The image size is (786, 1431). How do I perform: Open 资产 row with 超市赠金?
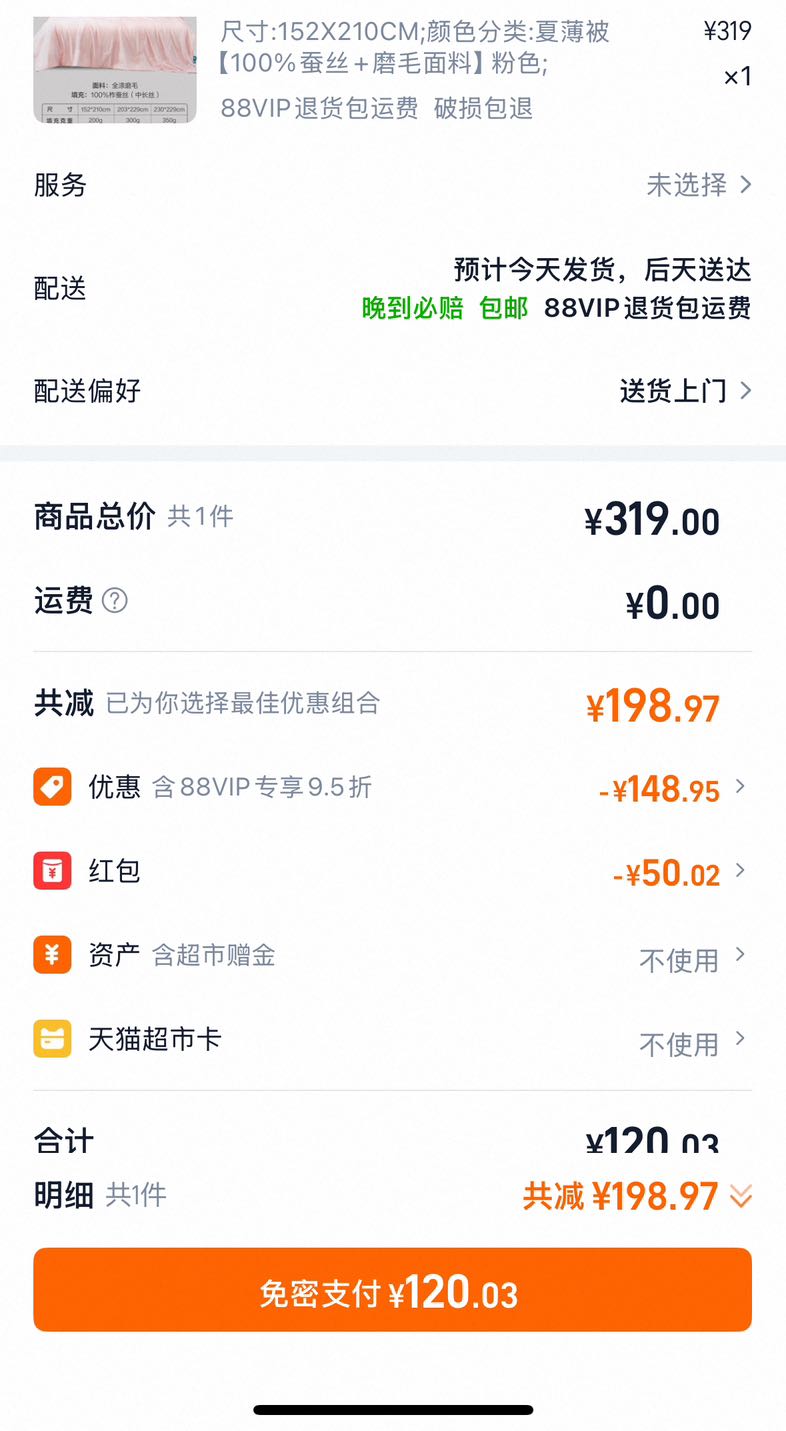tap(392, 957)
